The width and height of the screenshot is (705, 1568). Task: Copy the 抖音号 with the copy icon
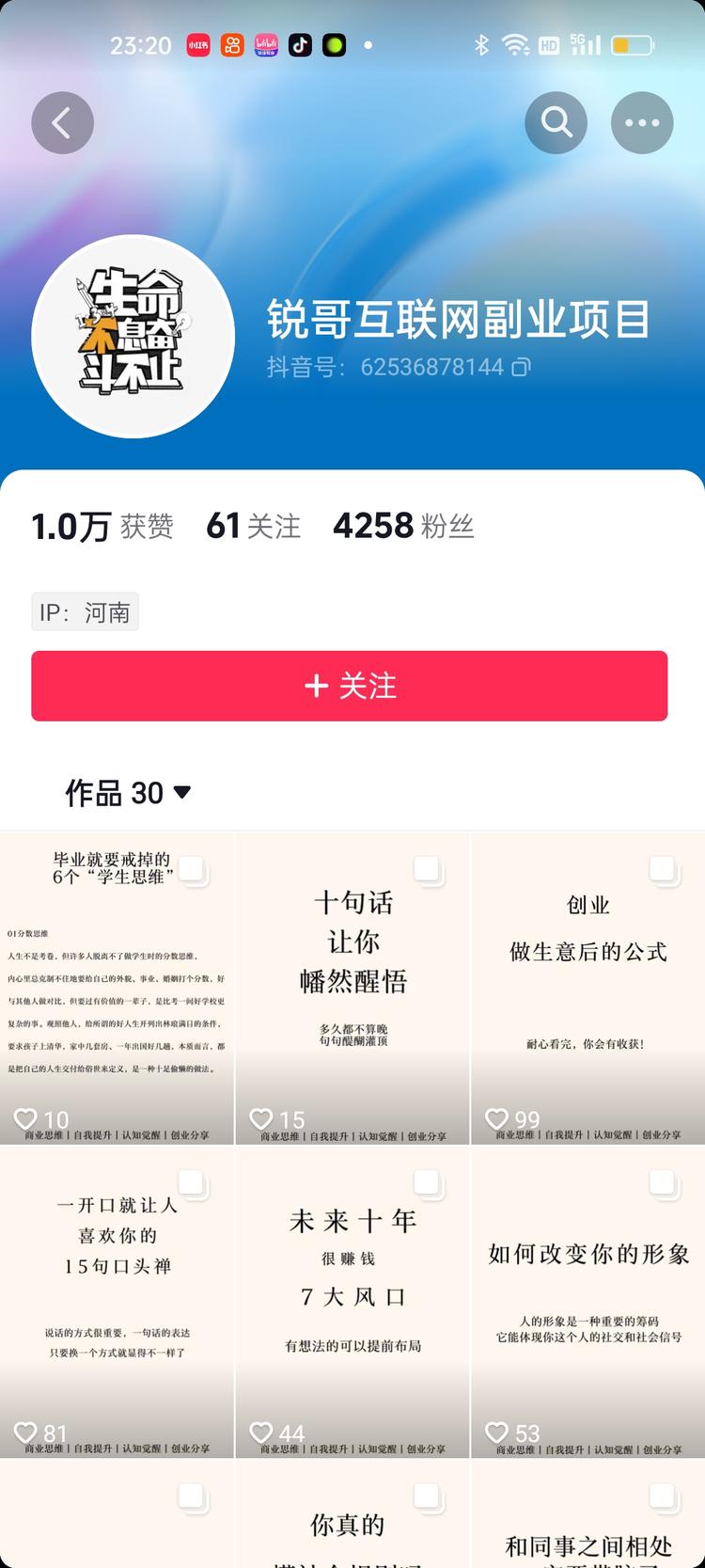[521, 367]
